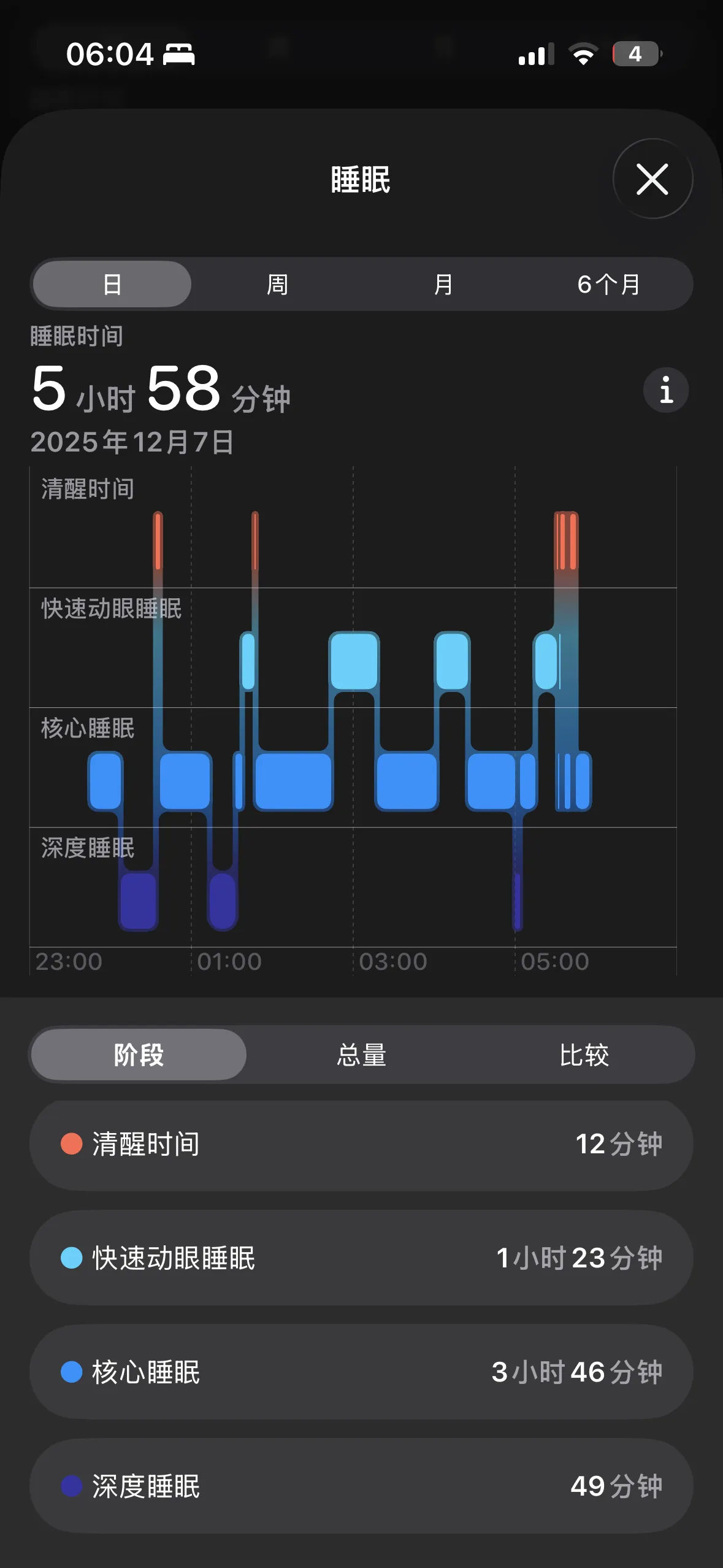Switch to the 月 month view
The height and width of the screenshot is (1568, 723).
[443, 285]
